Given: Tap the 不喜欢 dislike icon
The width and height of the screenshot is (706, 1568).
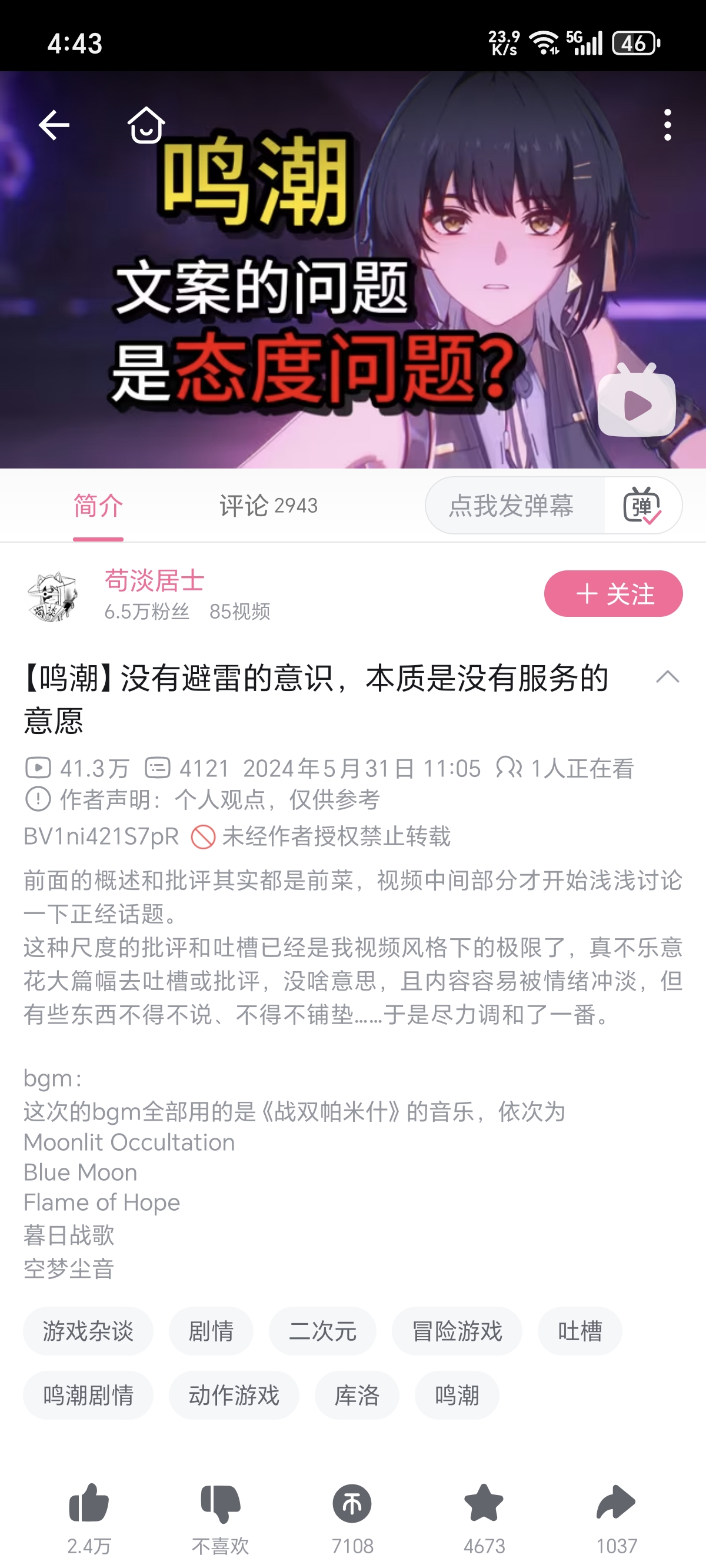Looking at the screenshot, I should pos(220,1503).
